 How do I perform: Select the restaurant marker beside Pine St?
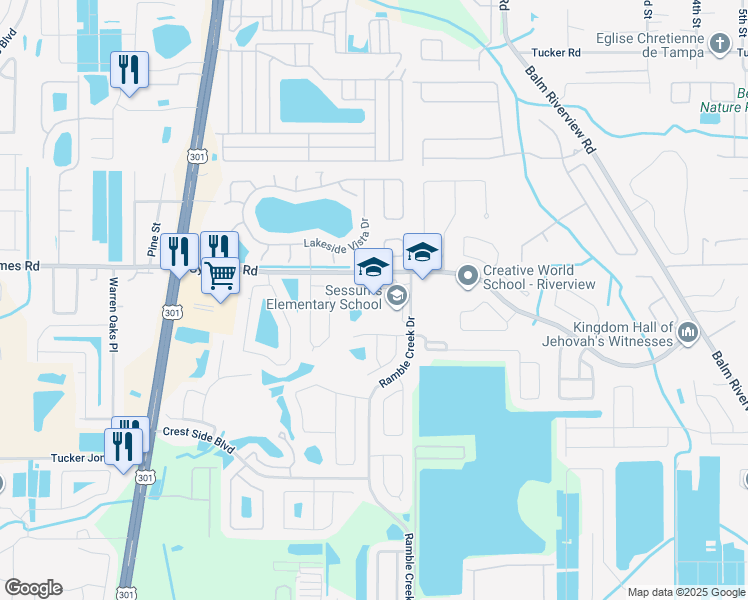(178, 252)
